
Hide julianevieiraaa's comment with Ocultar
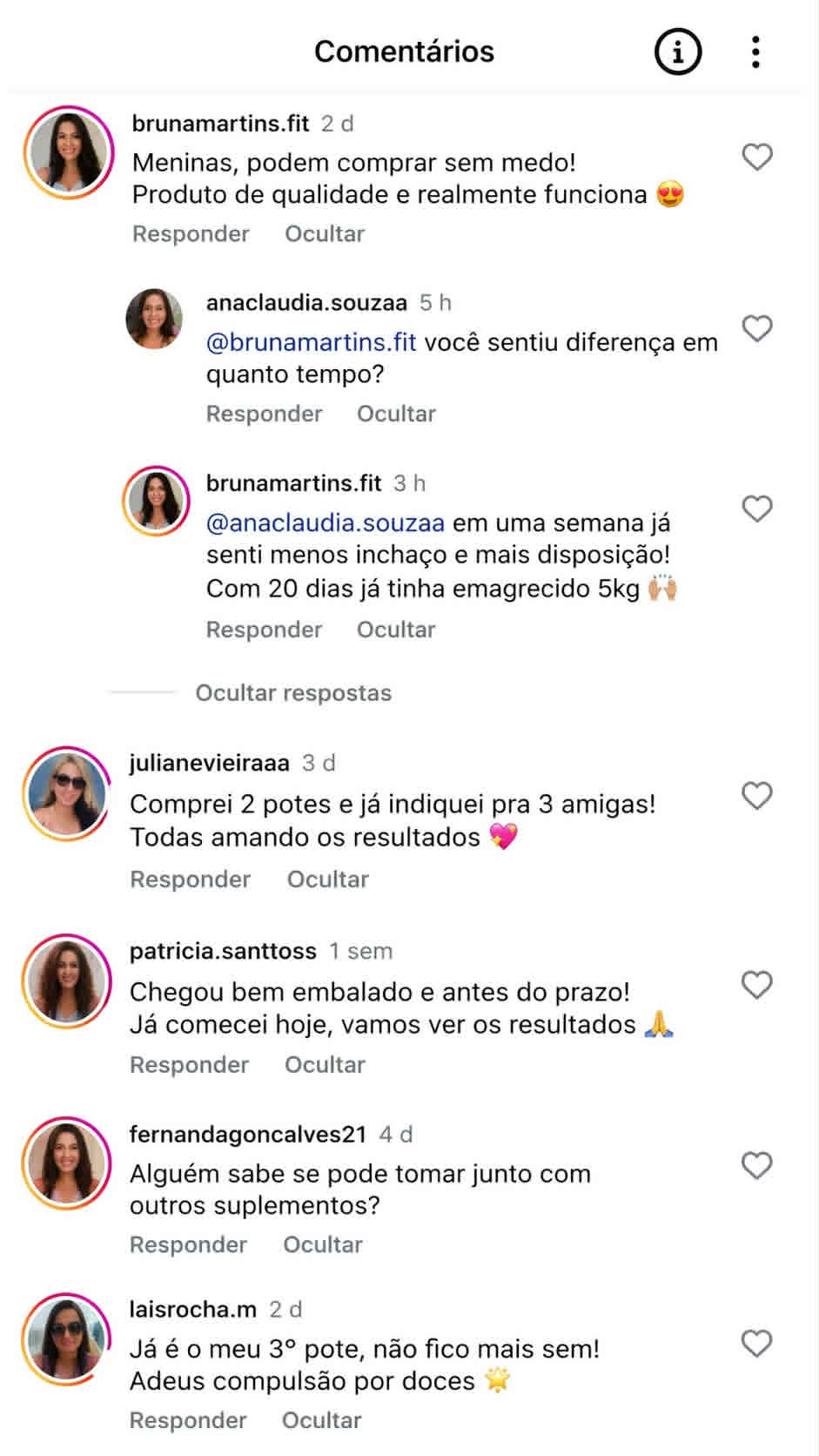[328, 880]
